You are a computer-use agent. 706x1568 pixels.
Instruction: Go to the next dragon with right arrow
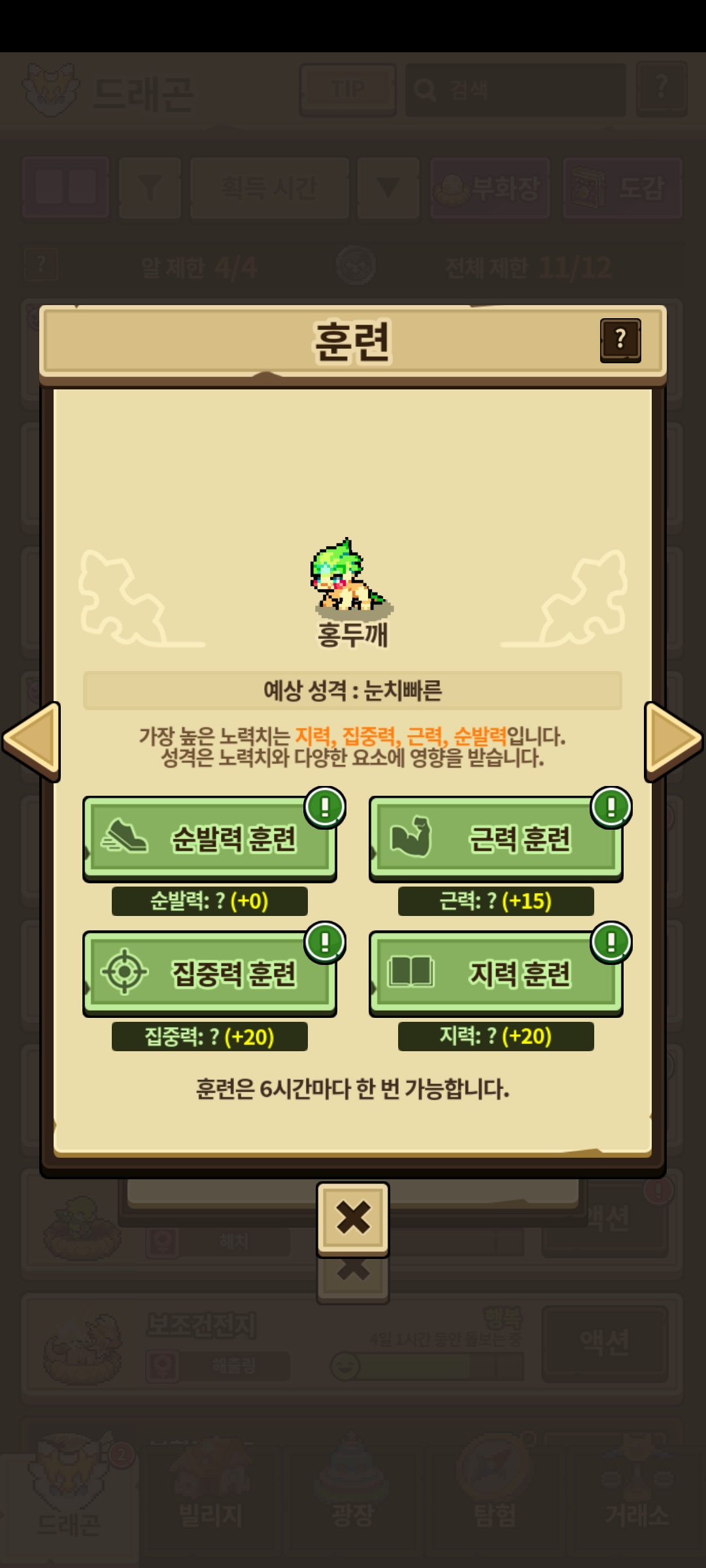click(673, 740)
